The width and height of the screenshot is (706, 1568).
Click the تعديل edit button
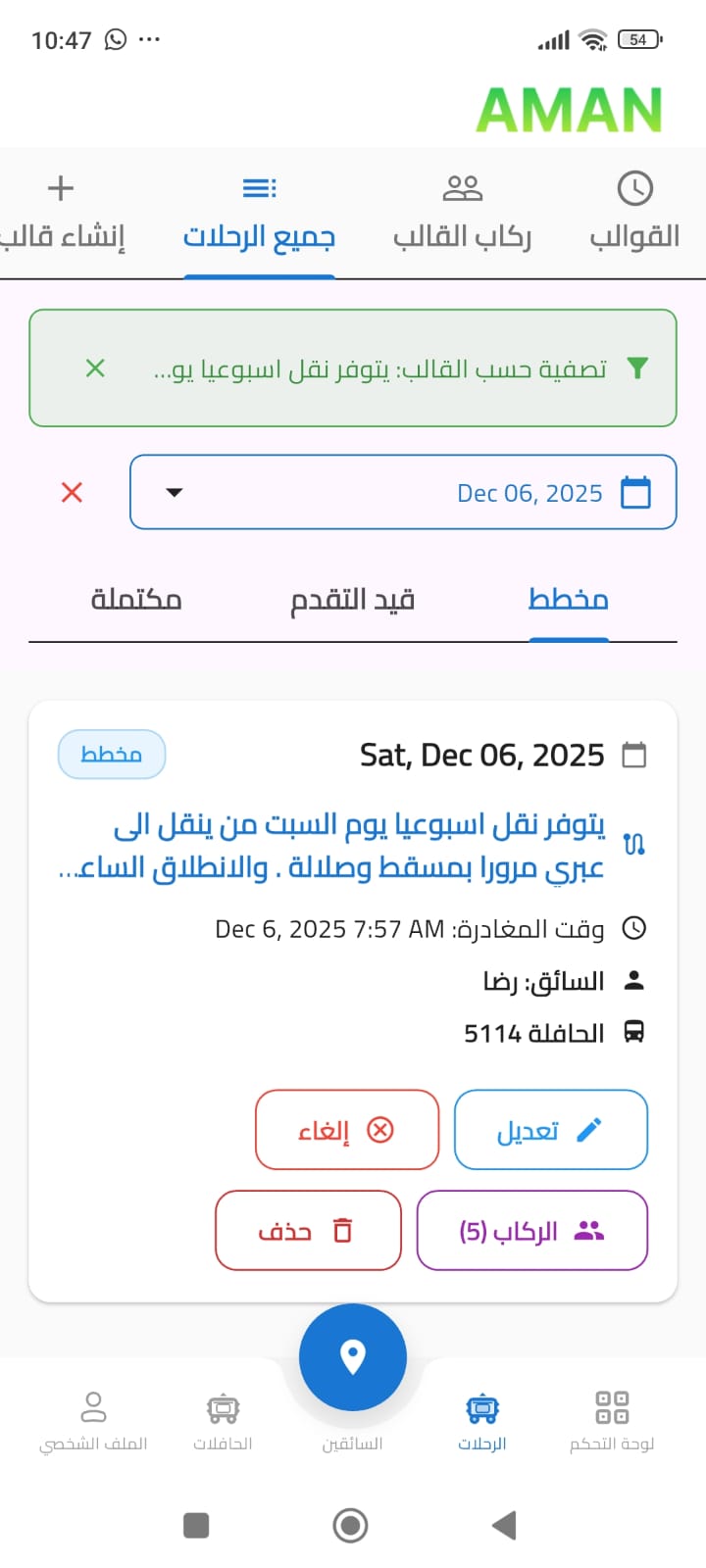(550, 1130)
